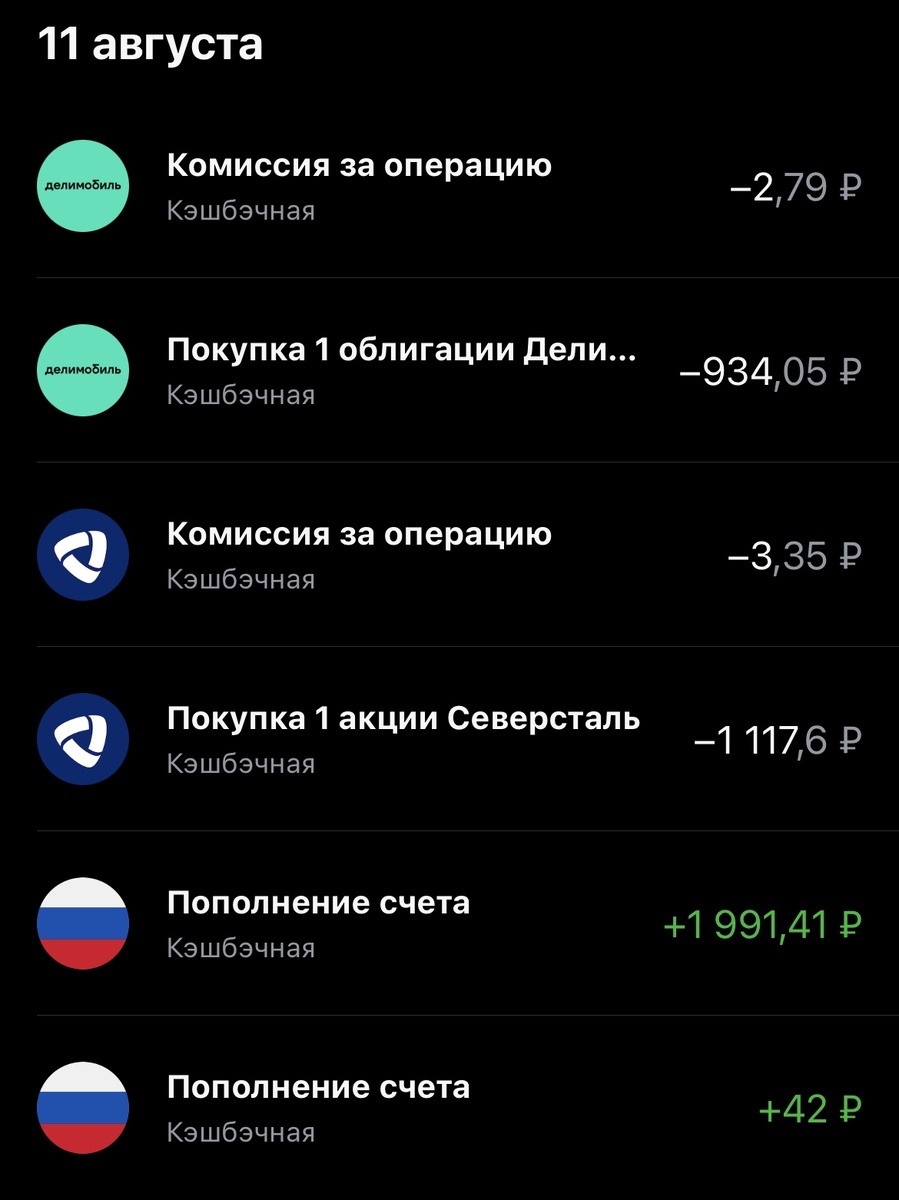Open the +1 991,41 ₽ account top-up
Viewport: 899px width, 1200px height.
[450, 924]
